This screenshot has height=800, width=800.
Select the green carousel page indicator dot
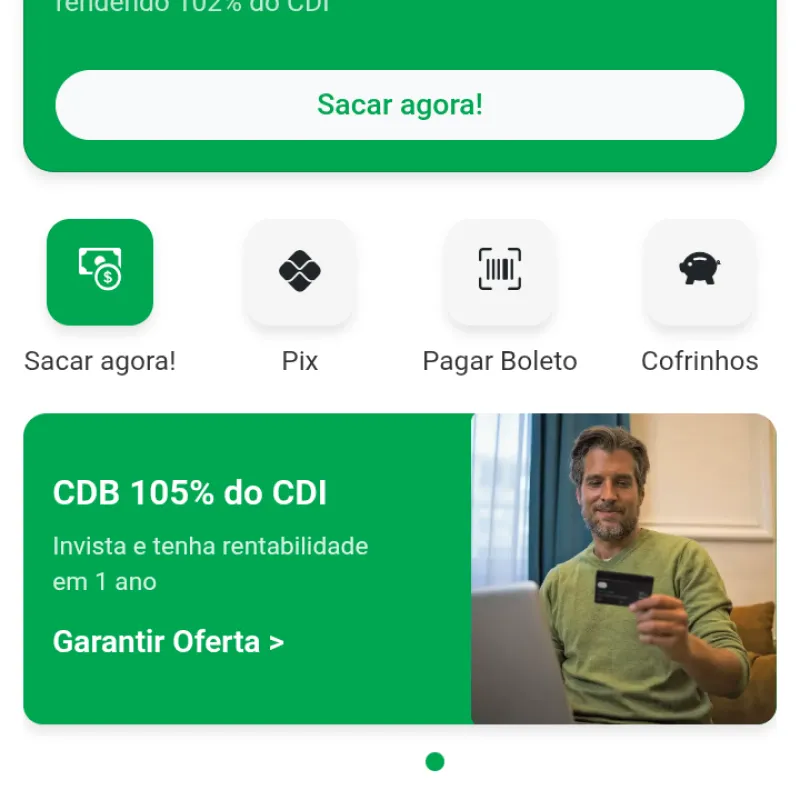point(435,762)
